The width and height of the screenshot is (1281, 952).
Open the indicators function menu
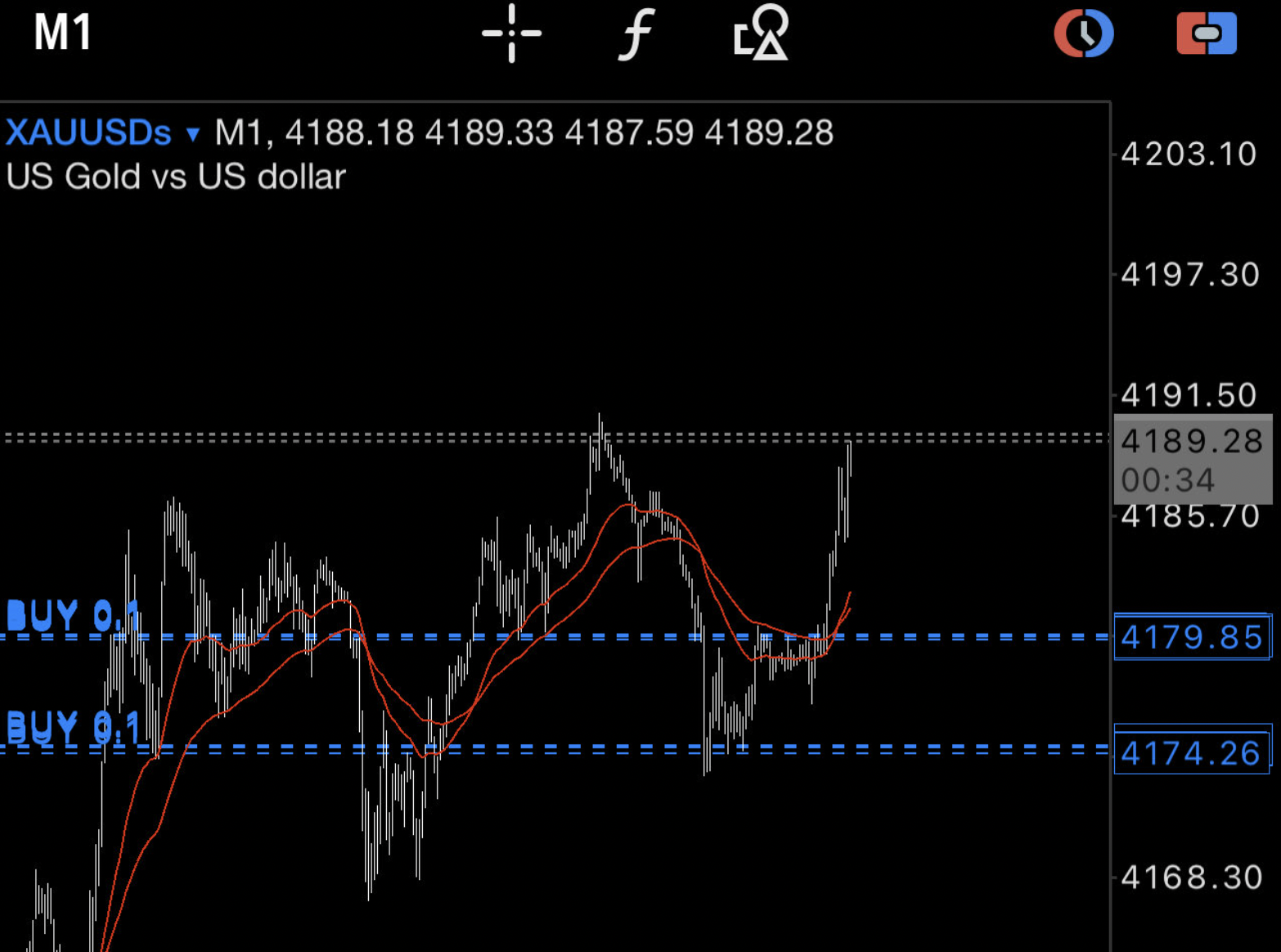[x=636, y=33]
